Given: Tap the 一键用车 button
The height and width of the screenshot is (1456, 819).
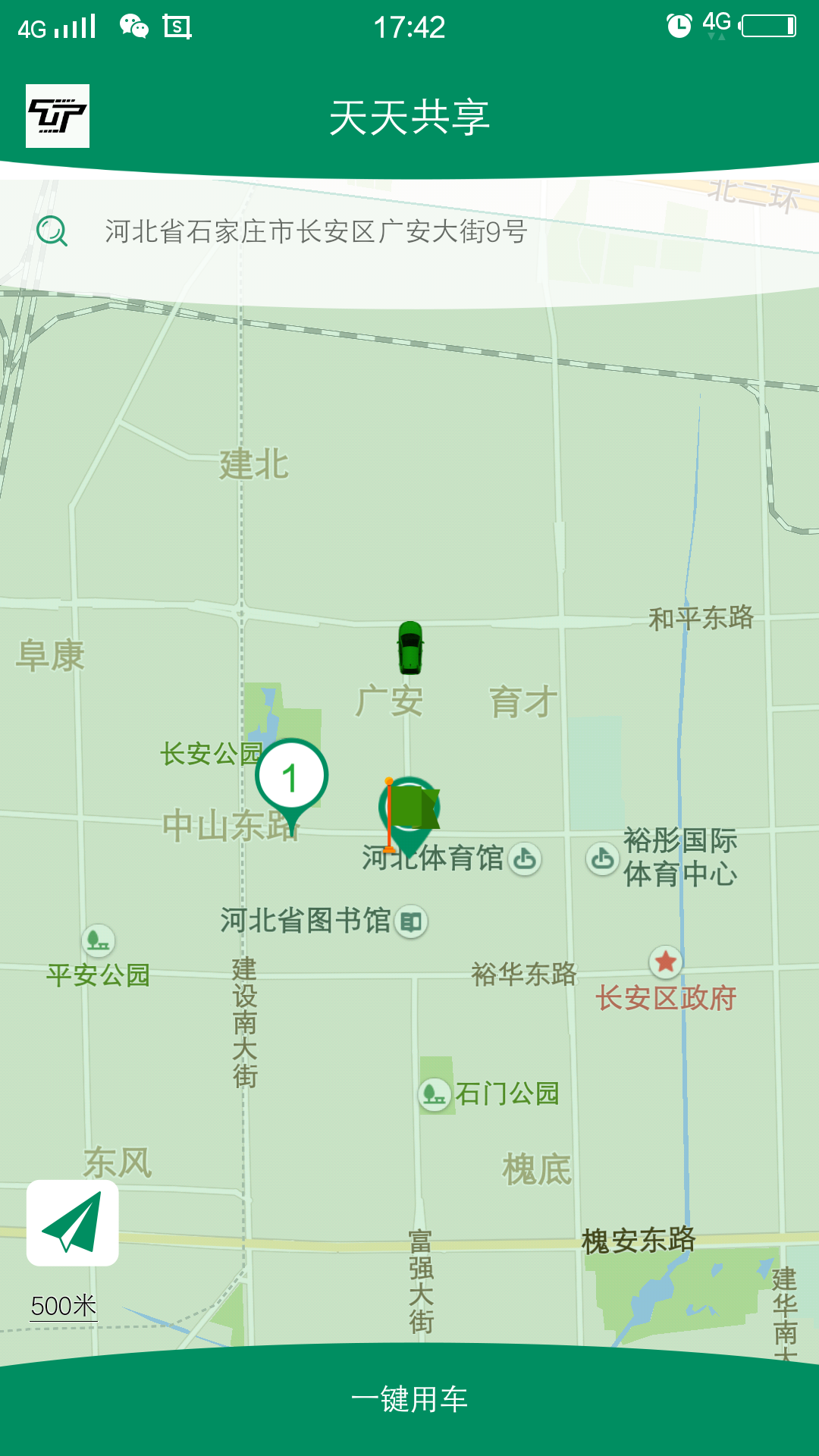Looking at the screenshot, I should 409,1400.
